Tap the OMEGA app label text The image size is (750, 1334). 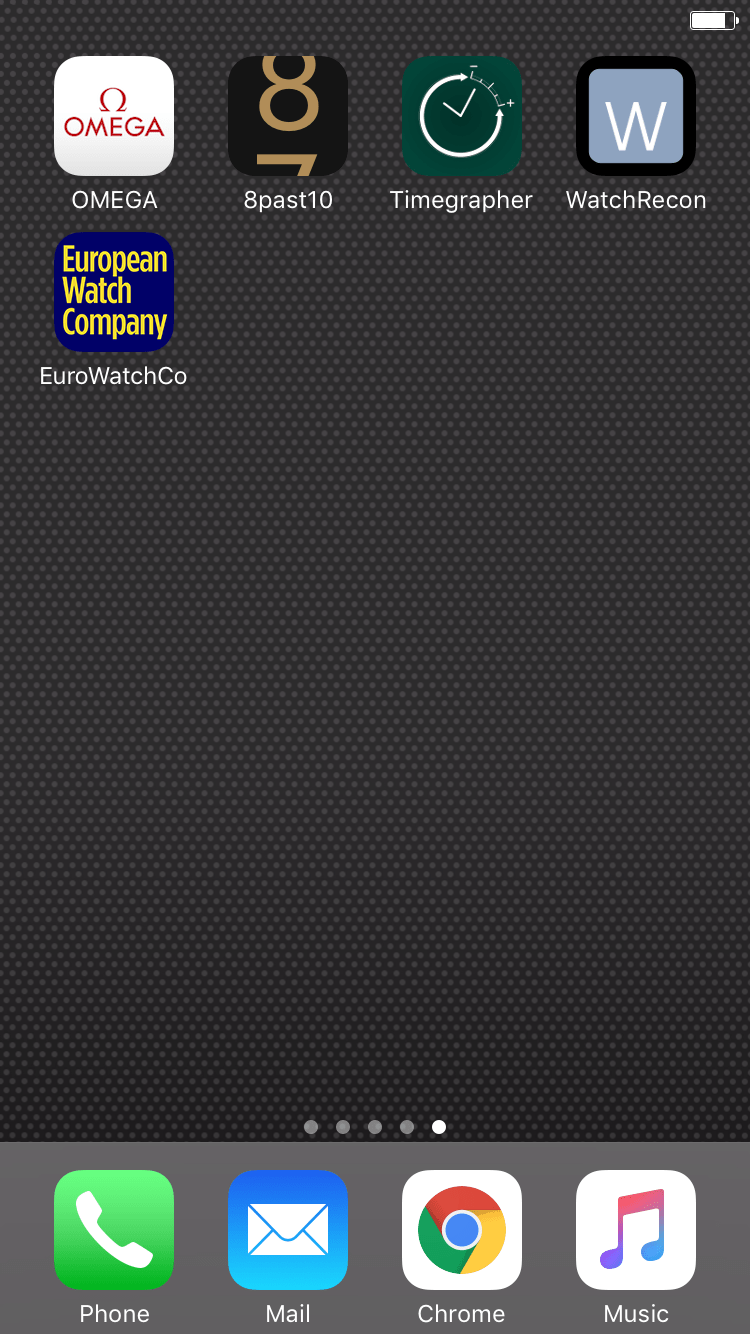tap(113, 199)
